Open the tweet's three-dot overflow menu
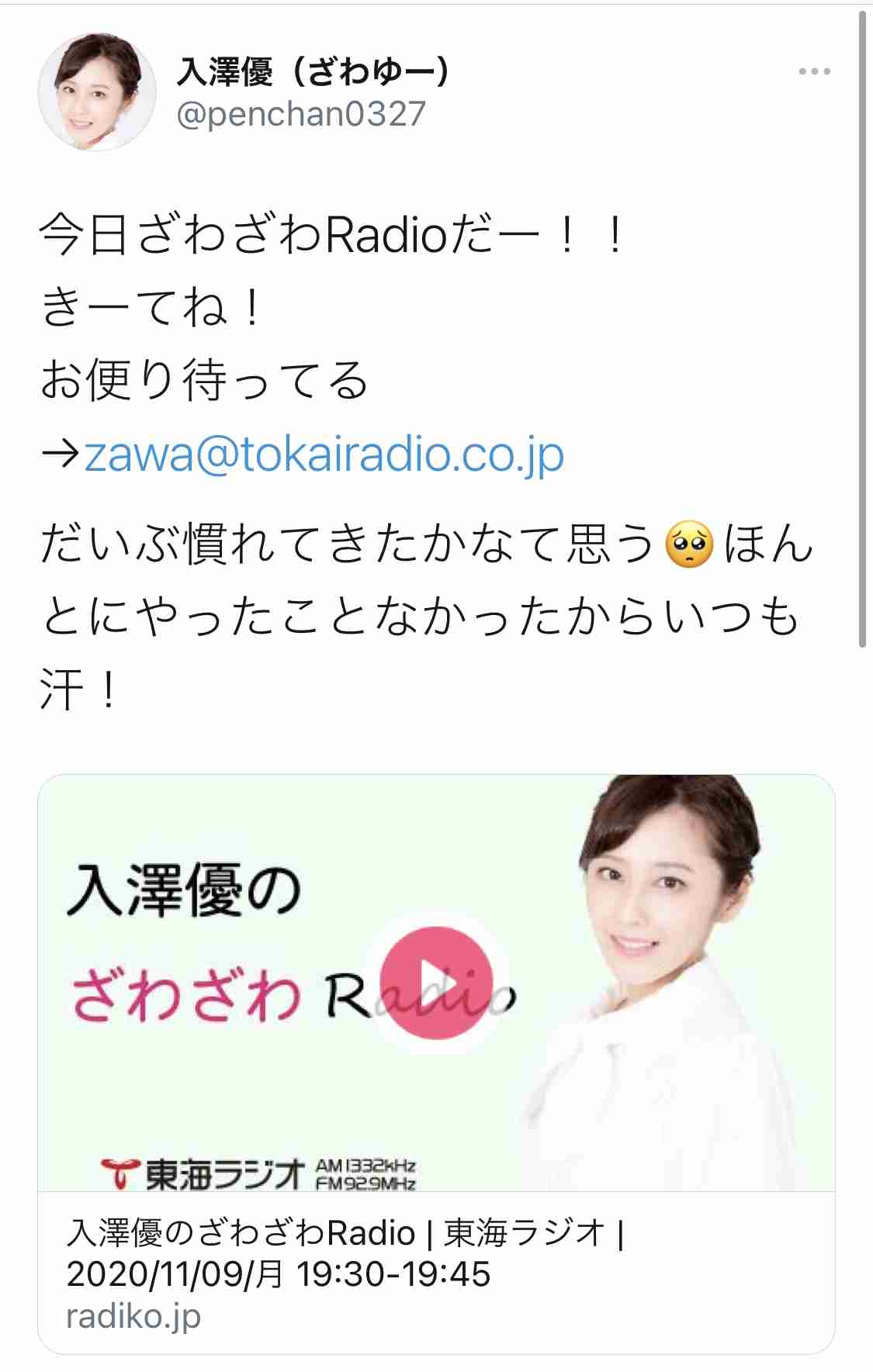Viewport: 873px width, 1372px height. (x=814, y=72)
